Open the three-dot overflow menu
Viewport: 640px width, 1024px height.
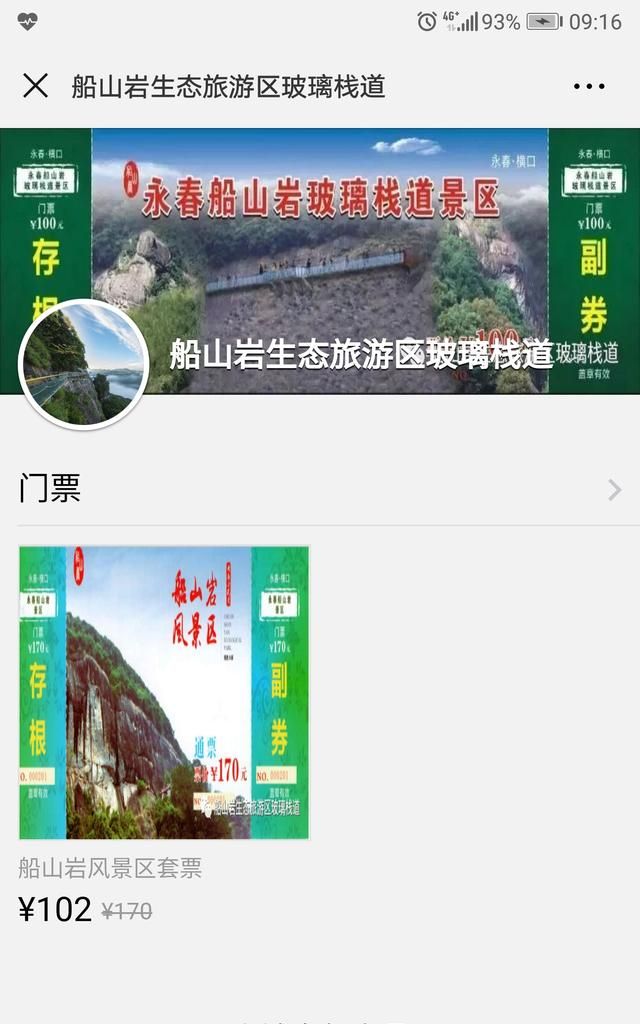[x=588, y=86]
